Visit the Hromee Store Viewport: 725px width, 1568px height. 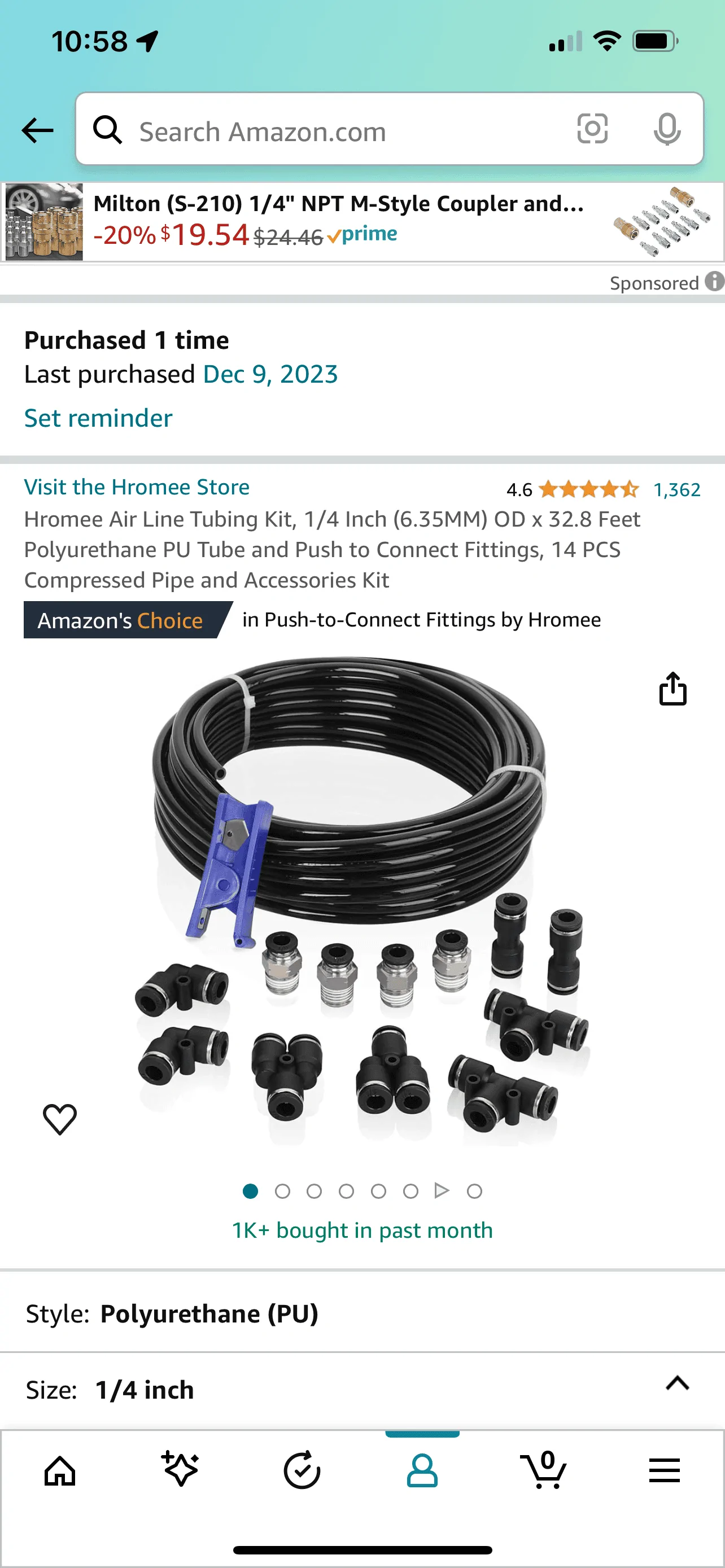click(136, 487)
